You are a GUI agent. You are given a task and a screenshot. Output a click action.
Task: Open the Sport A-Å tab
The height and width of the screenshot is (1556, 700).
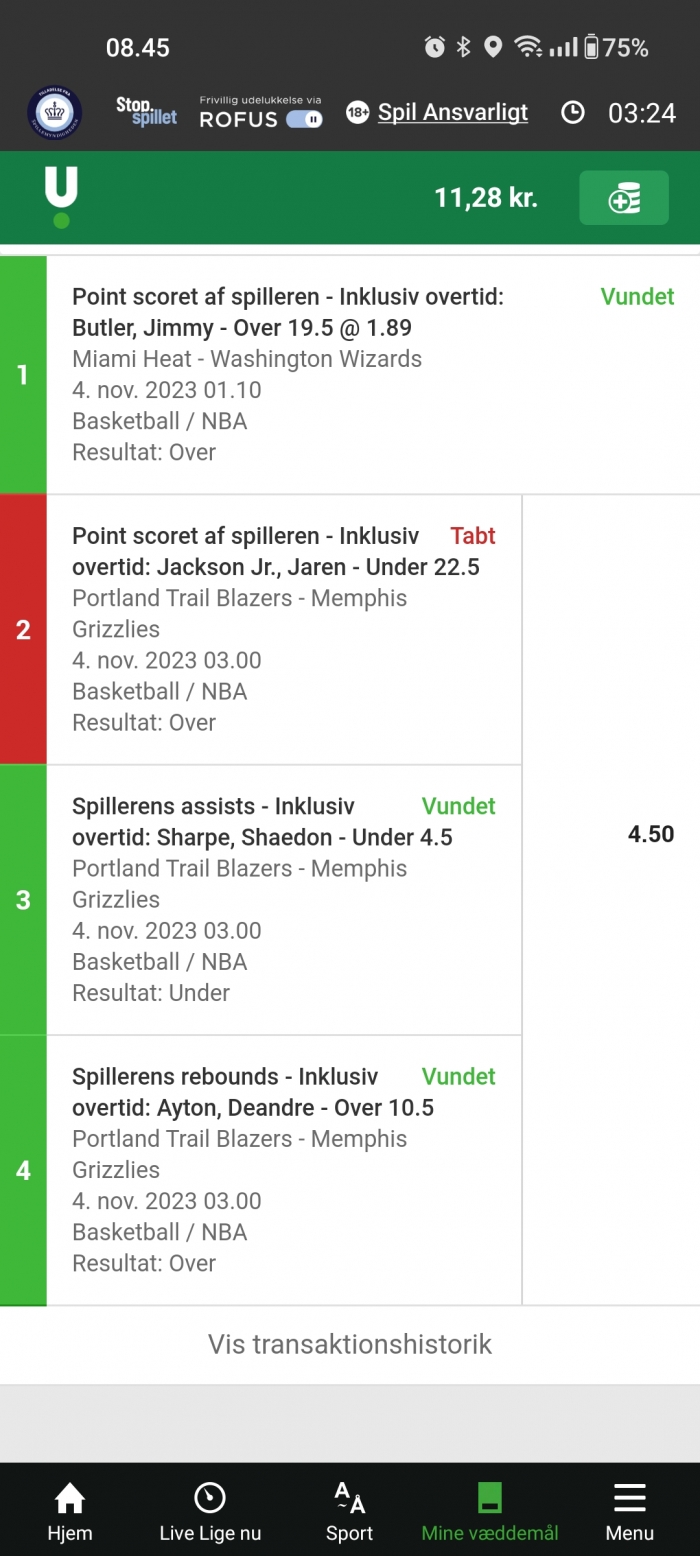click(350, 1511)
